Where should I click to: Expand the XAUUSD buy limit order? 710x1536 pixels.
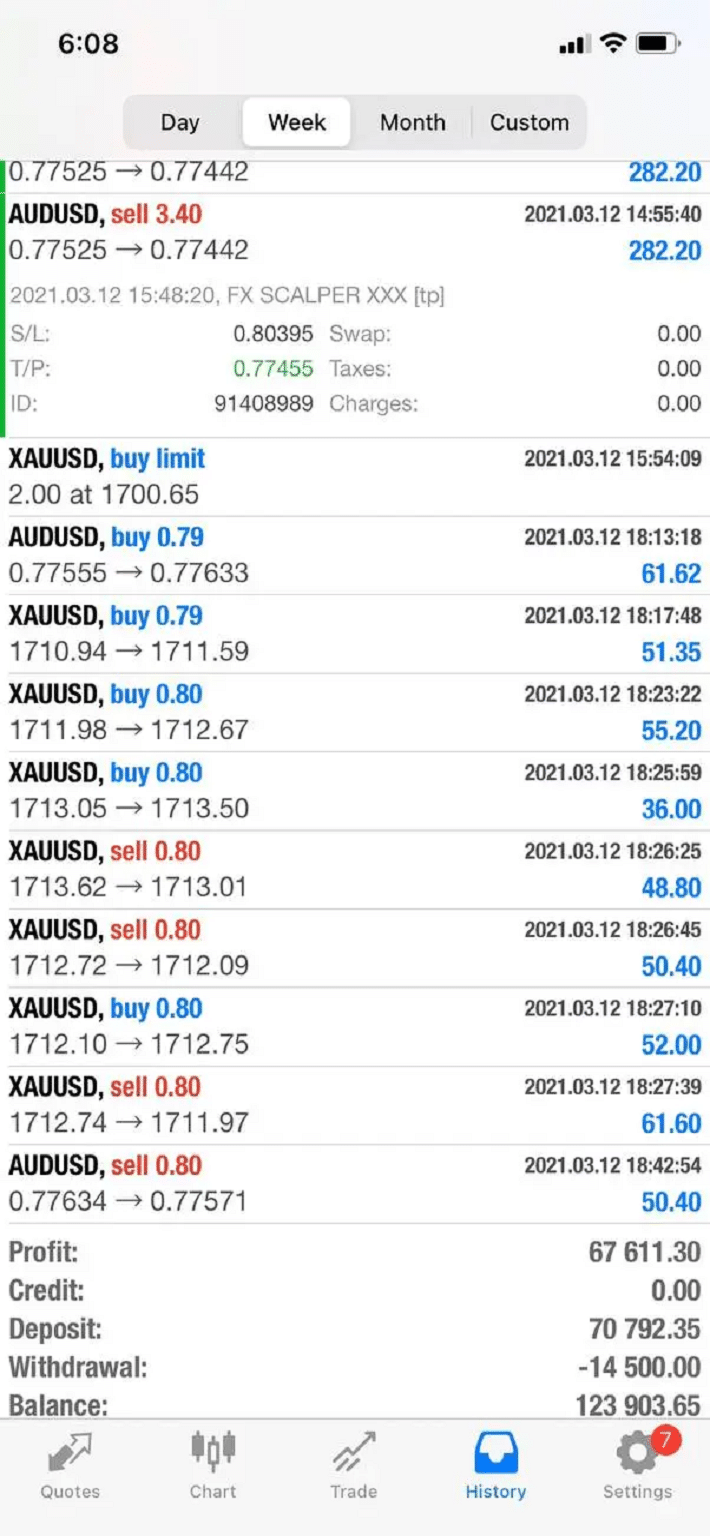[x=355, y=477]
